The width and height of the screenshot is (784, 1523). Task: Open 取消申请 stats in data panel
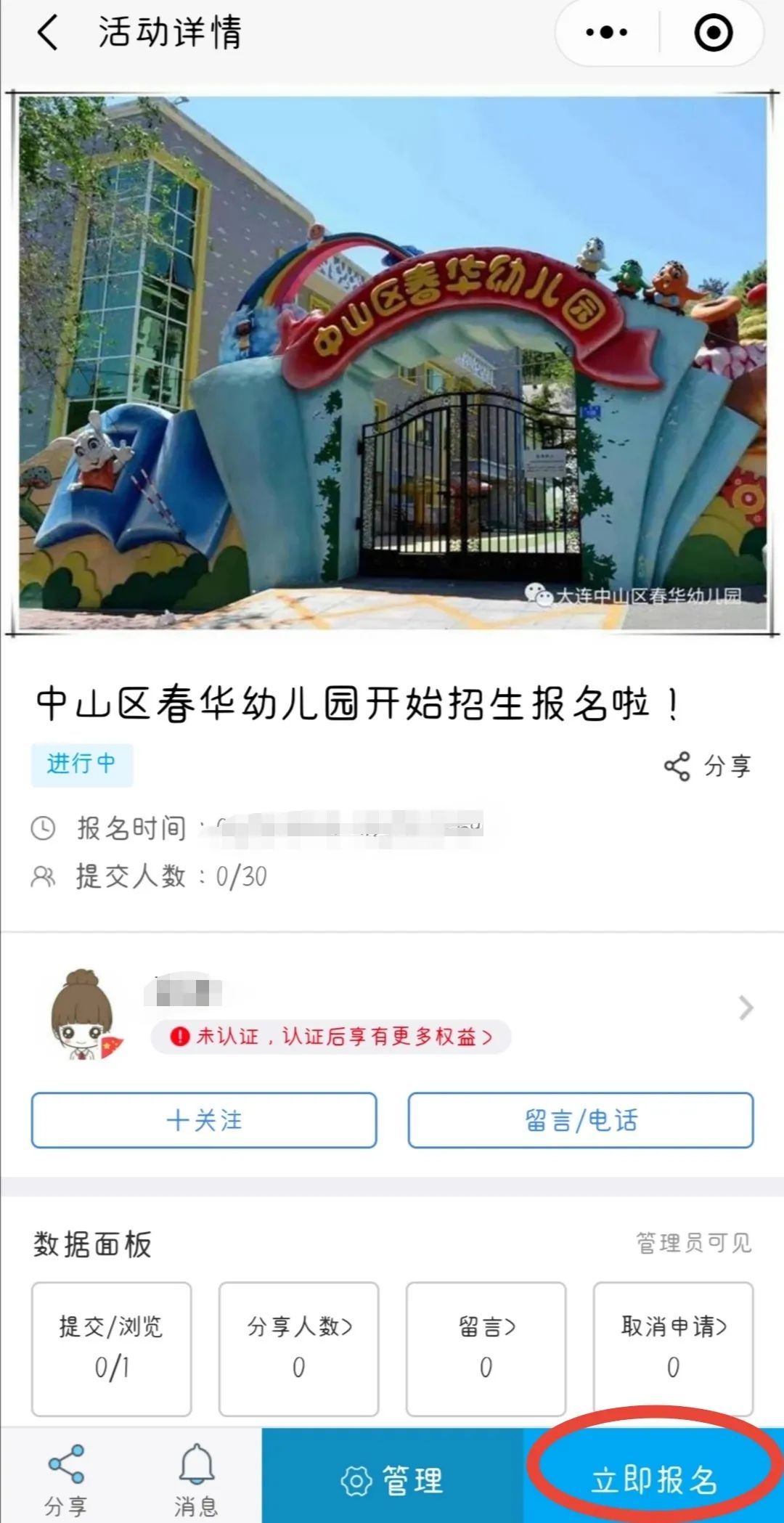pyautogui.click(x=673, y=1347)
